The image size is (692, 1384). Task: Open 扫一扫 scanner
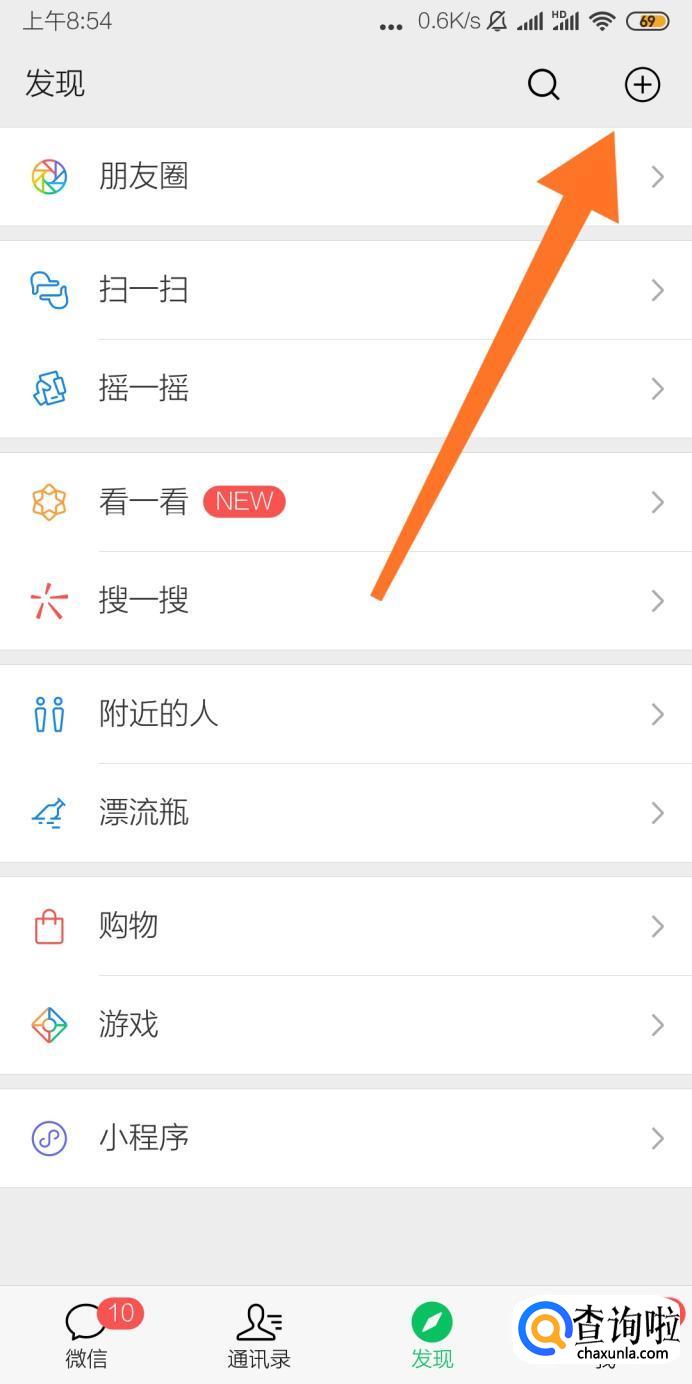[346, 290]
